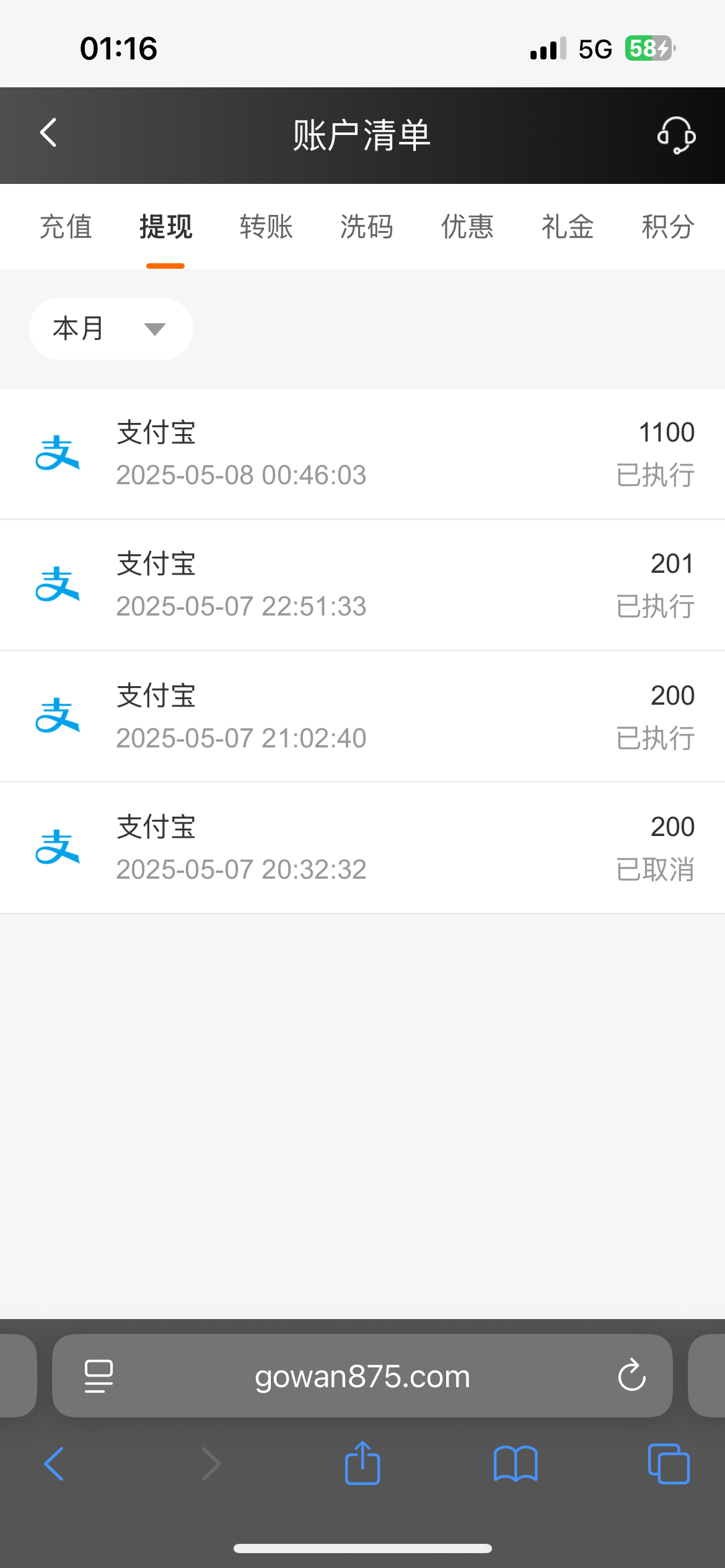725x1568 pixels.
Task: Open the 201 支付宝 withdrawal record
Action: (x=362, y=585)
